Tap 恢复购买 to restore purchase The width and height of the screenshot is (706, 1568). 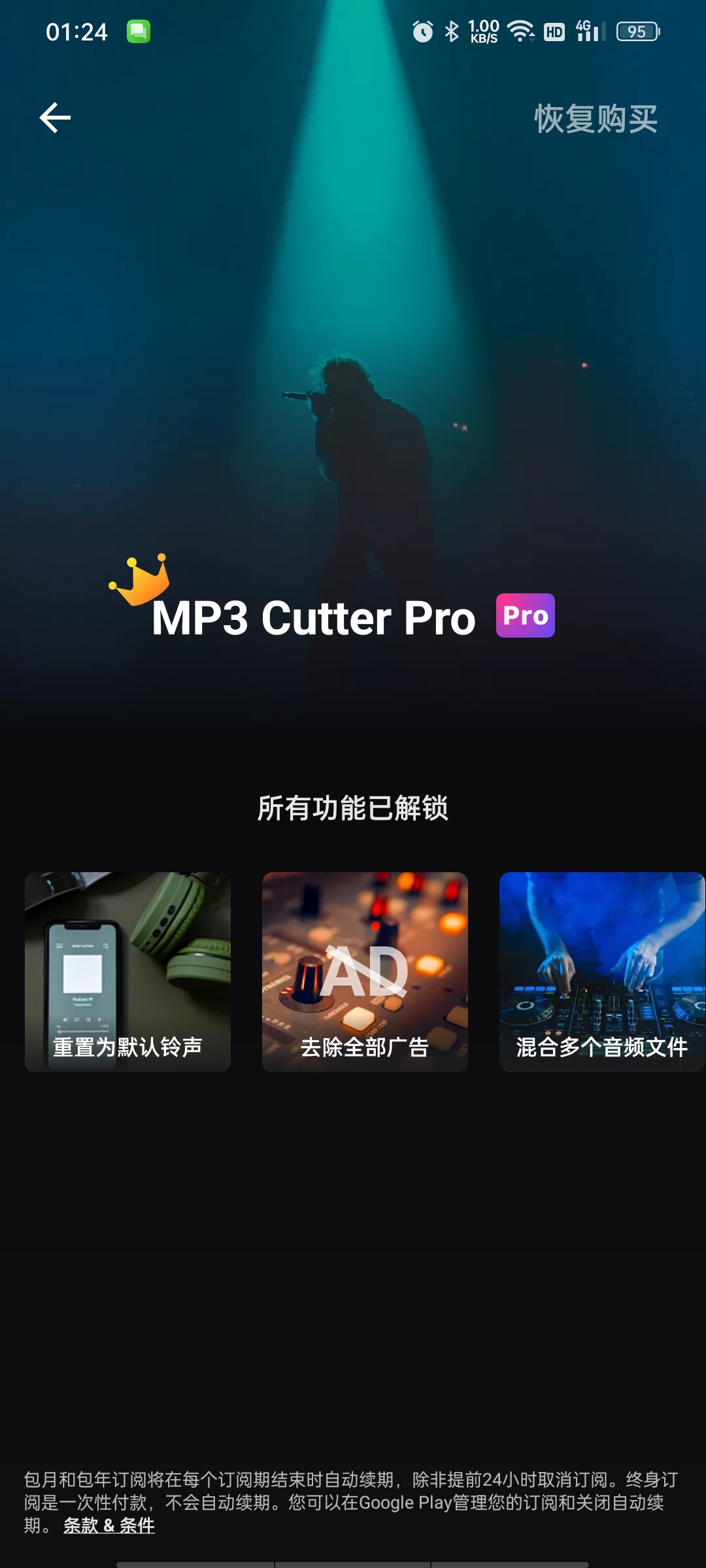596,119
